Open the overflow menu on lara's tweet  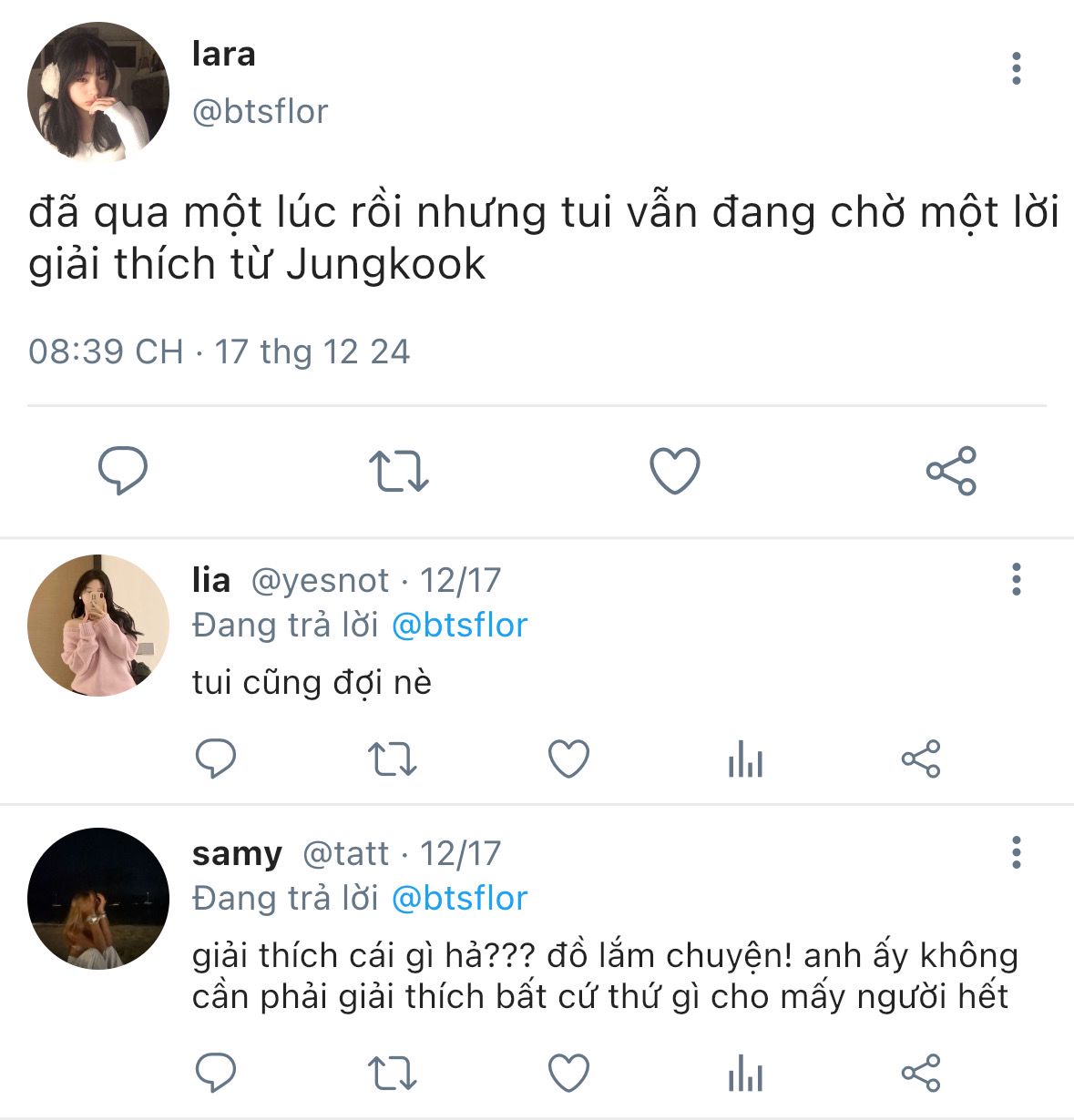[1016, 69]
